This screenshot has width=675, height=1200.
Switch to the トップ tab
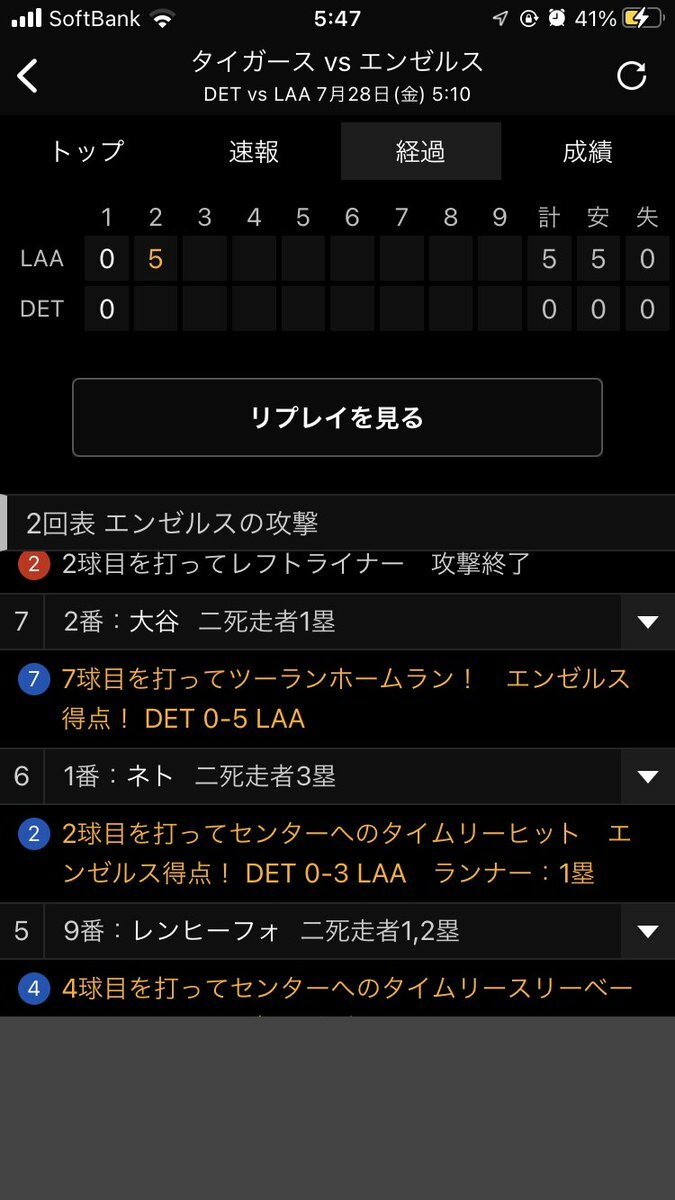coord(87,152)
